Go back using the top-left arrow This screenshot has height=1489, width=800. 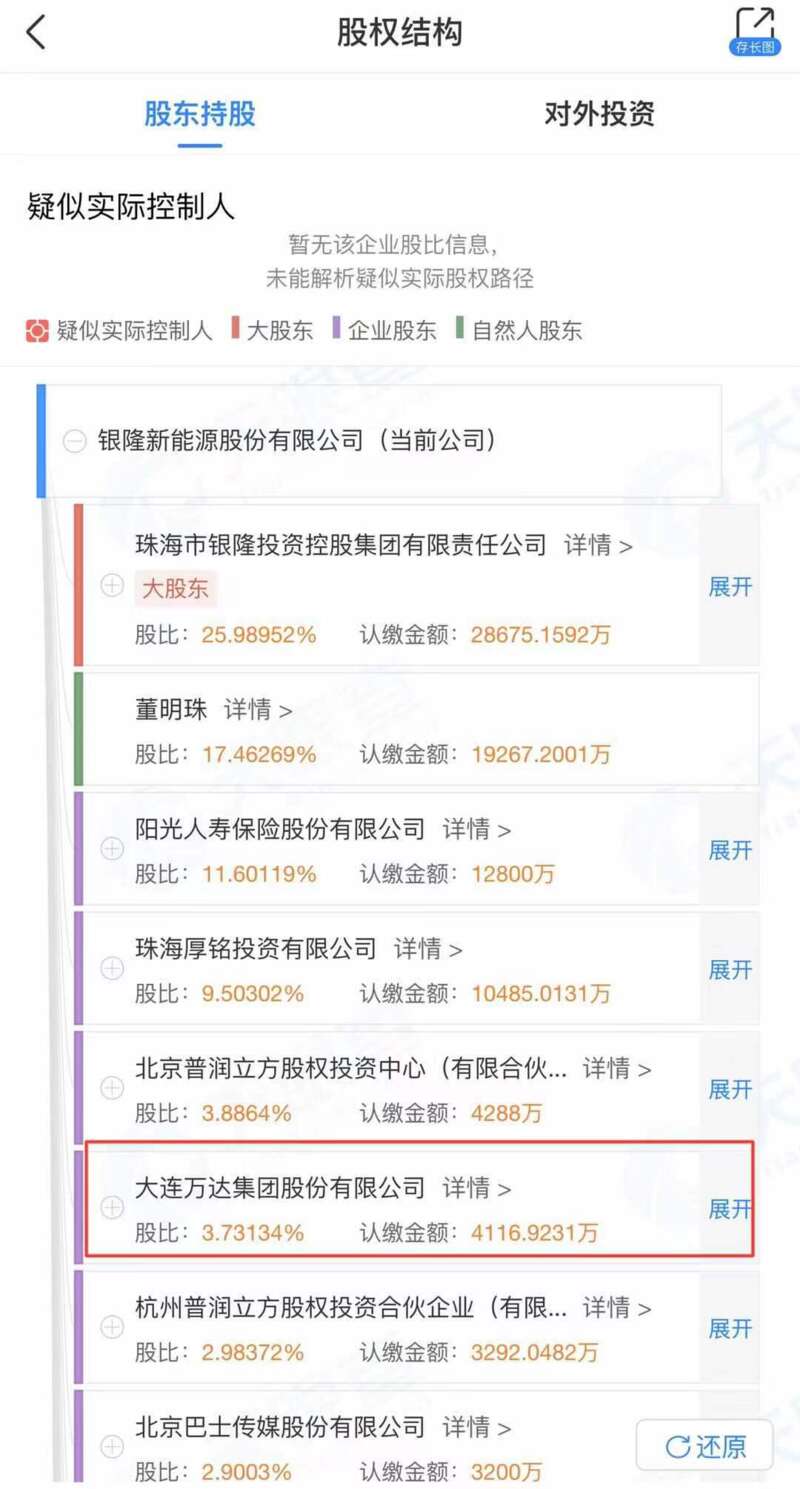point(36,32)
